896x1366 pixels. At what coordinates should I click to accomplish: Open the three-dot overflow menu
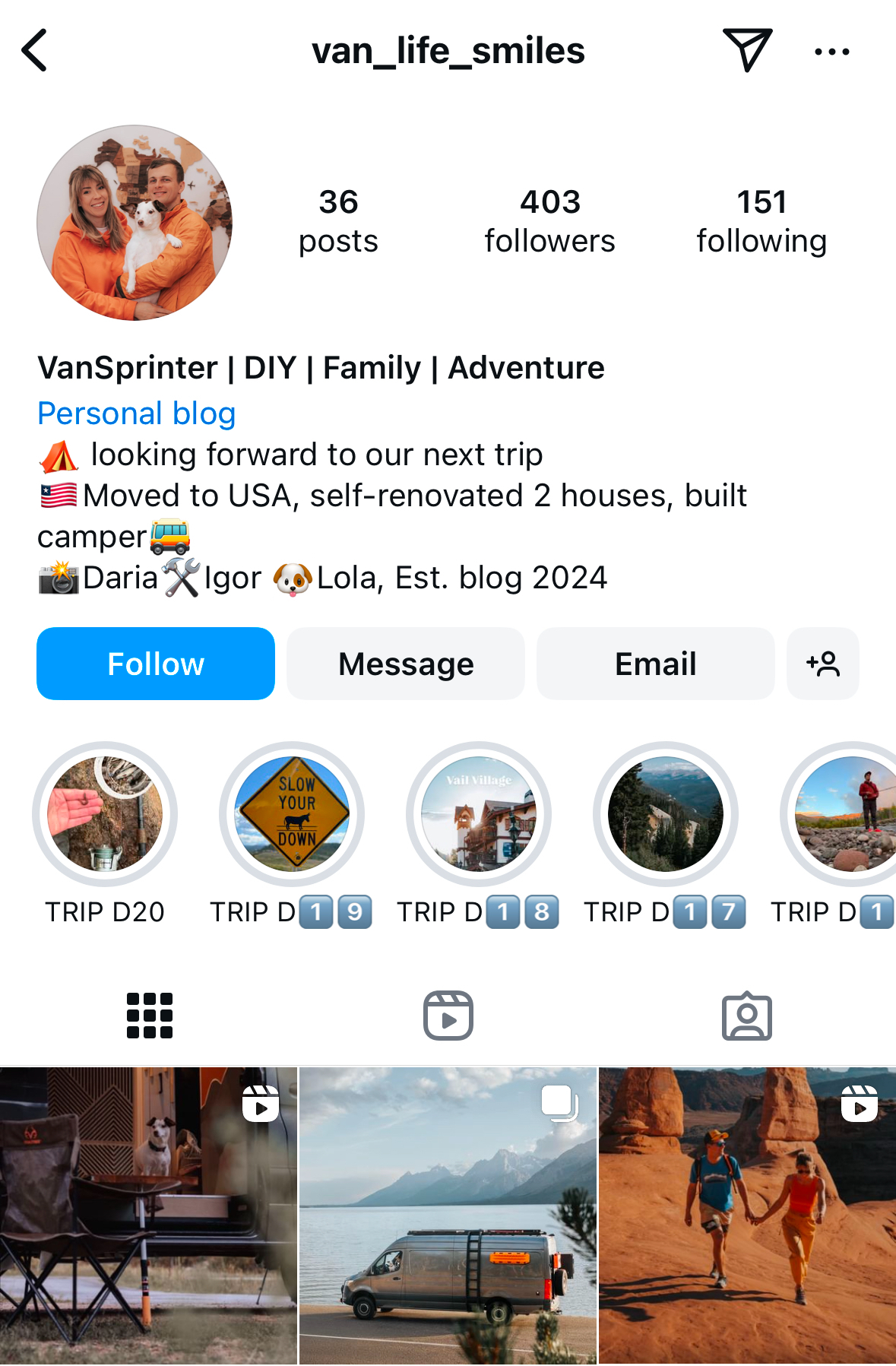(831, 52)
